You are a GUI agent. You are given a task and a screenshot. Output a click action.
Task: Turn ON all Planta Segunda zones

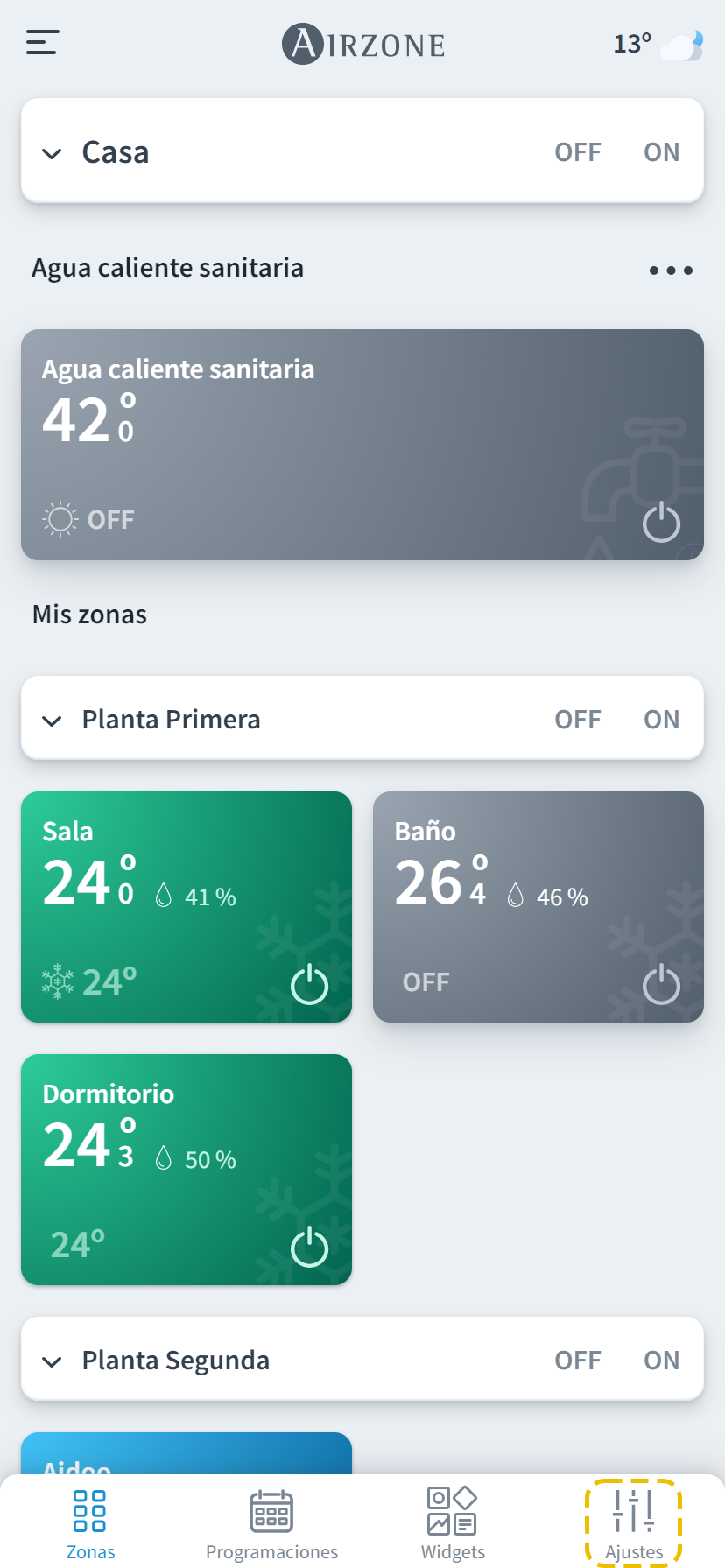[661, 1361]
